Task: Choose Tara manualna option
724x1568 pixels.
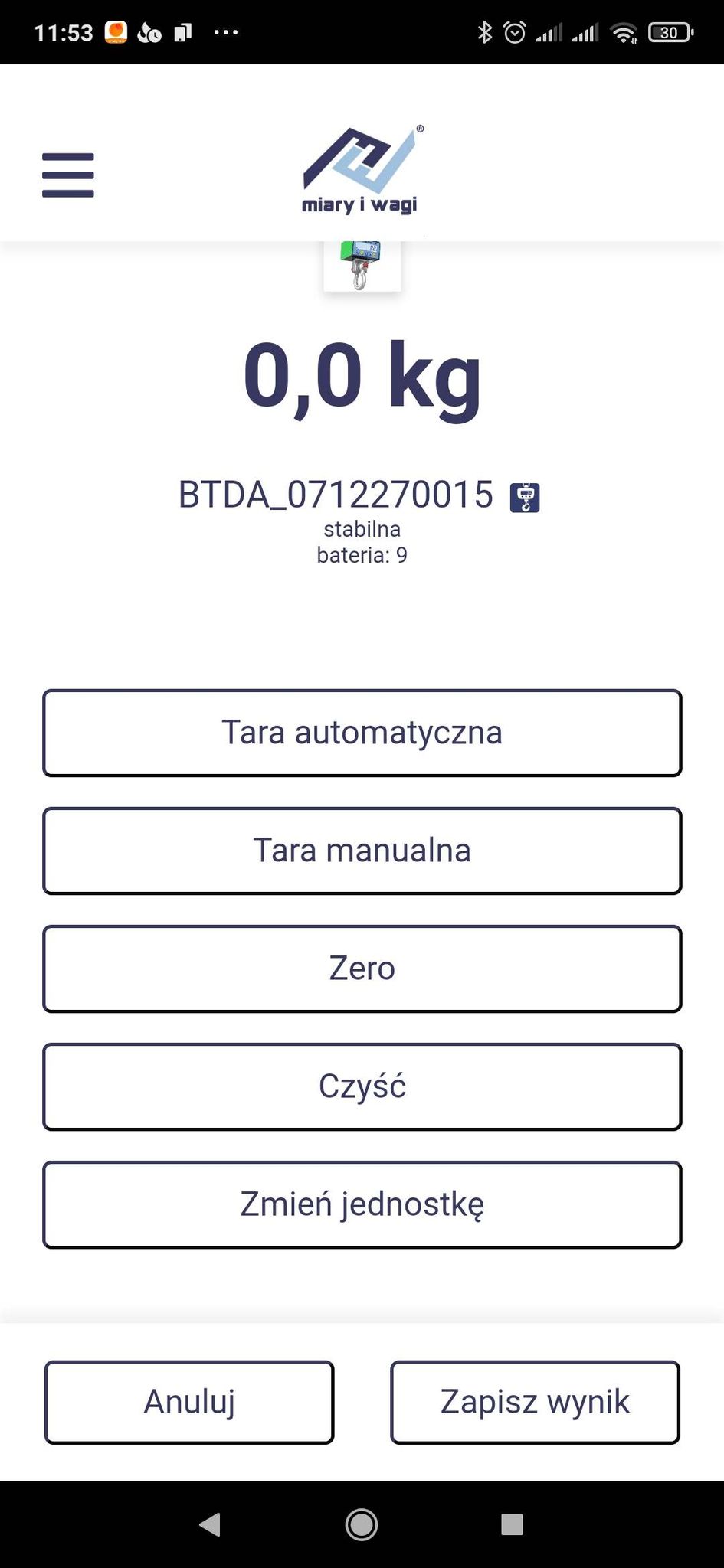Action: point(362,851)
